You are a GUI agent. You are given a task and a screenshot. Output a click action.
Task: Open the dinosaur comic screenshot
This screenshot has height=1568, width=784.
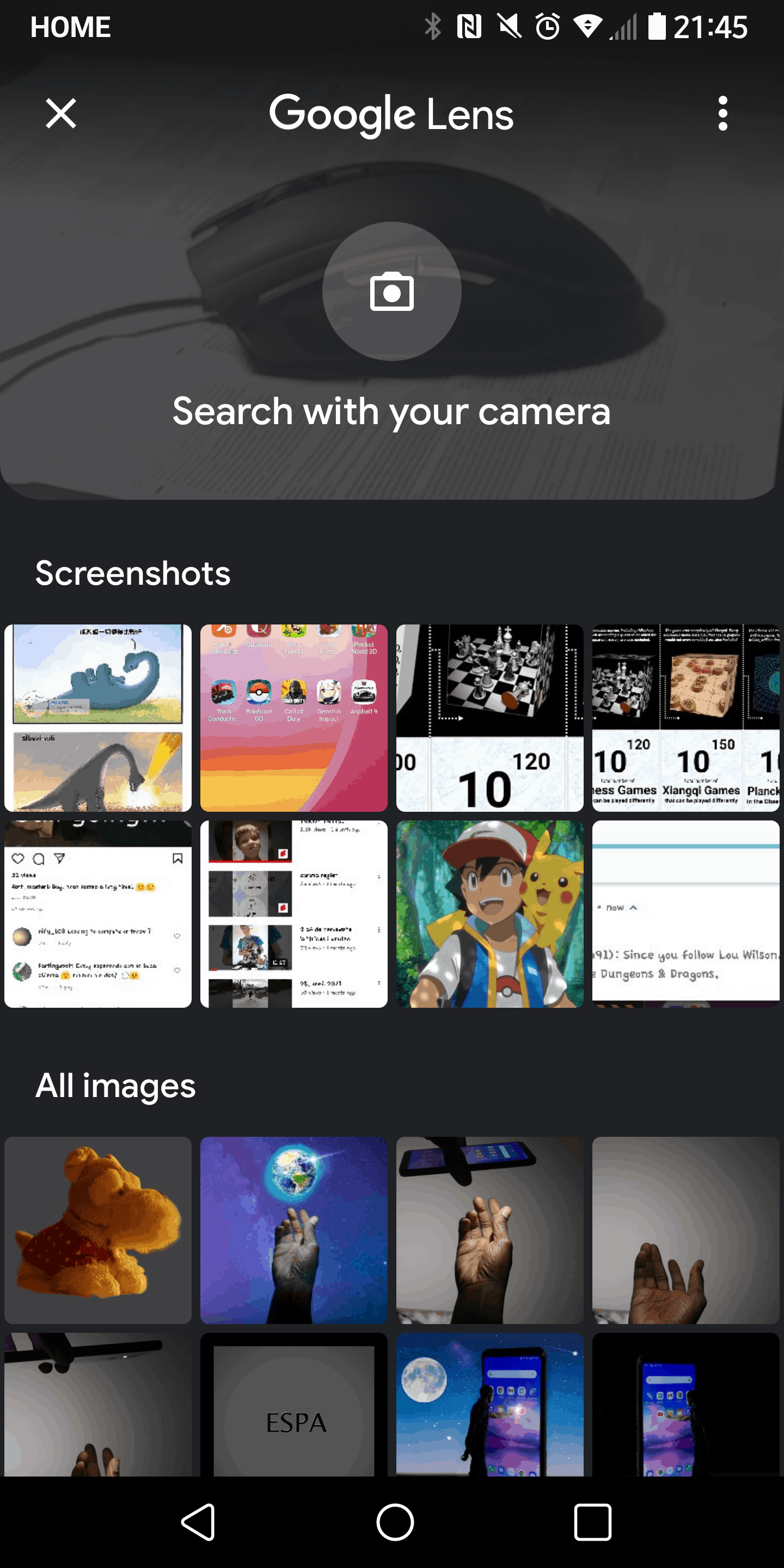98,718
